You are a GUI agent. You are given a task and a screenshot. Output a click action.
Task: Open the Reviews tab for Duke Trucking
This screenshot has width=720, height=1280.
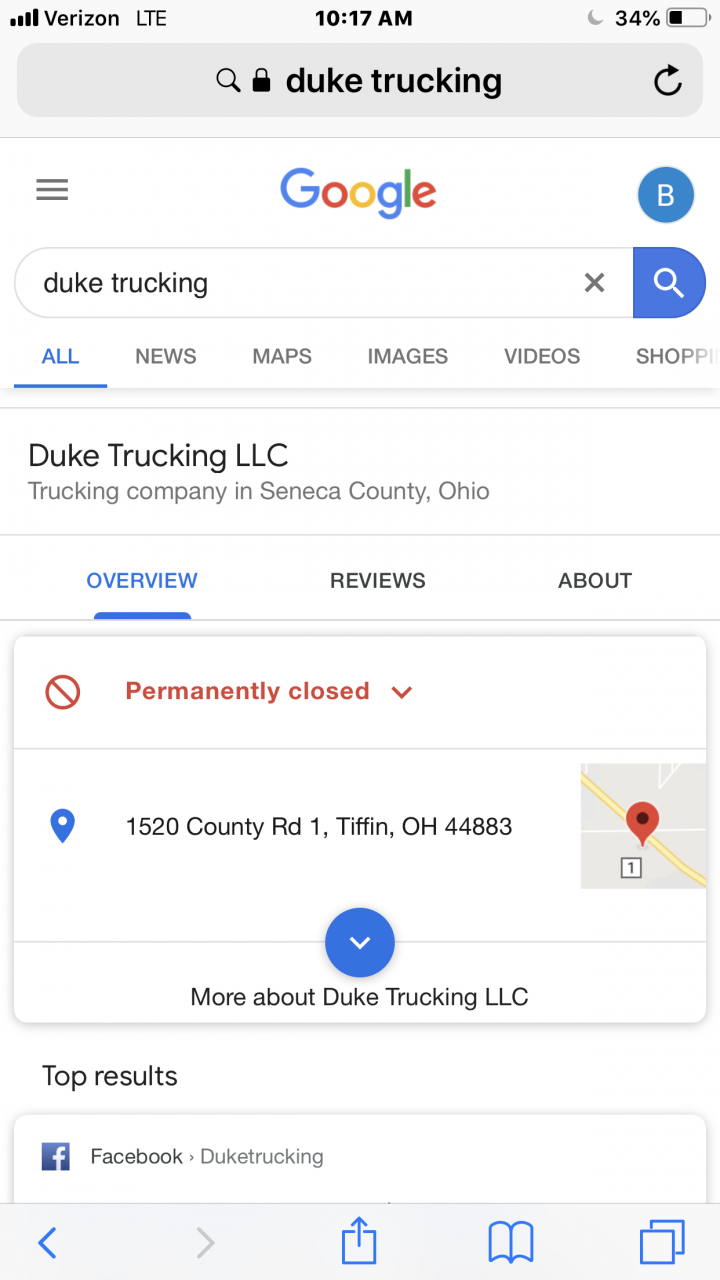click(x=378, y=580)
